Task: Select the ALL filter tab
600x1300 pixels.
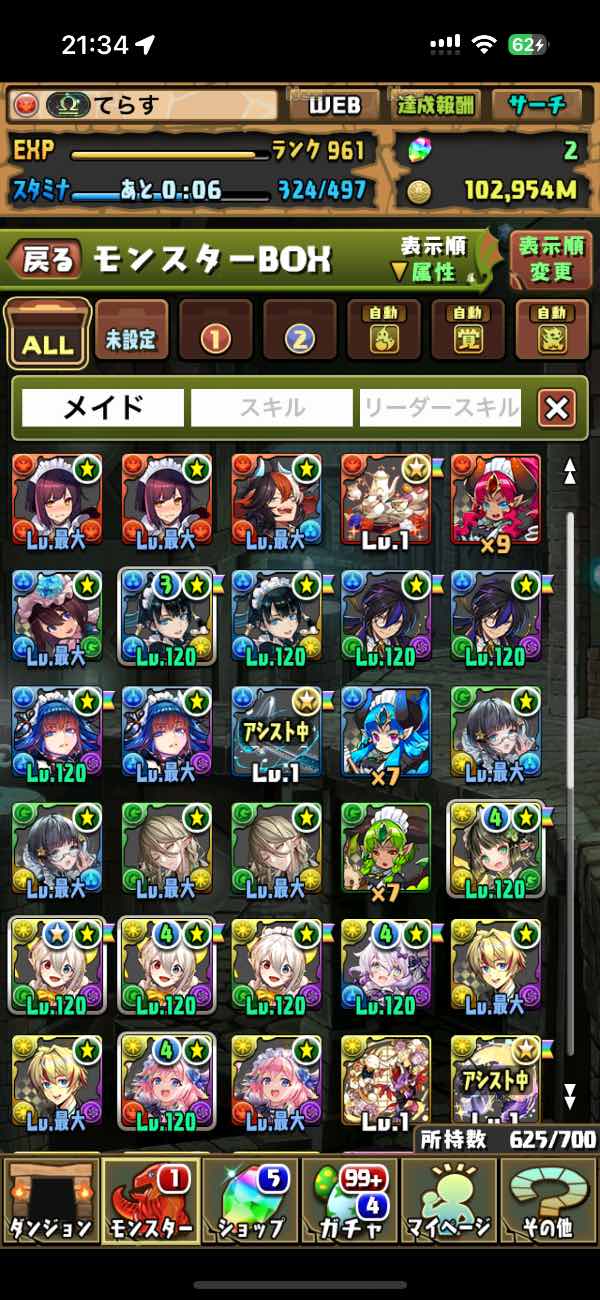Action: (47, 334)
